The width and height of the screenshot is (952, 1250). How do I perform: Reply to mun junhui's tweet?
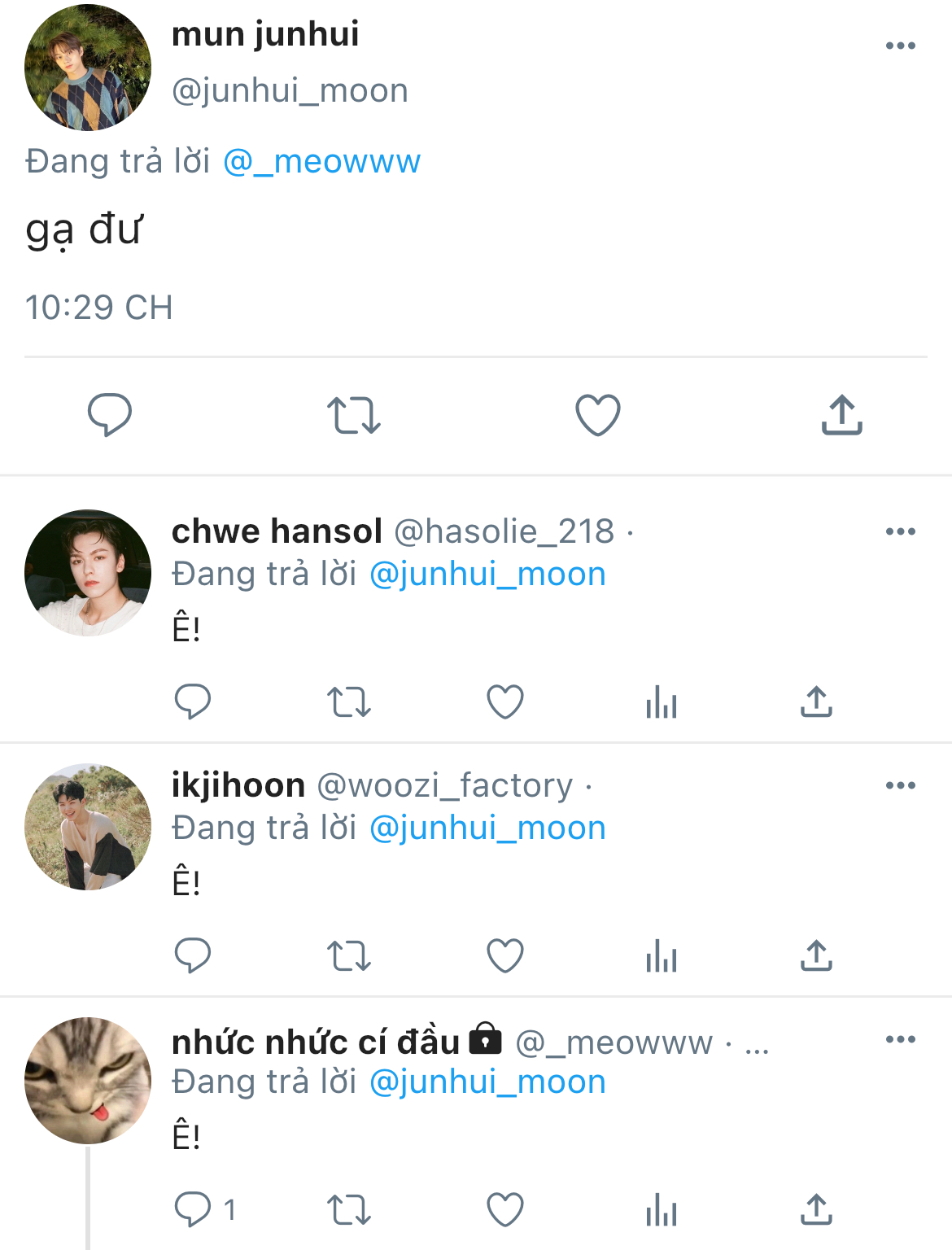click(x=110, y=415)
